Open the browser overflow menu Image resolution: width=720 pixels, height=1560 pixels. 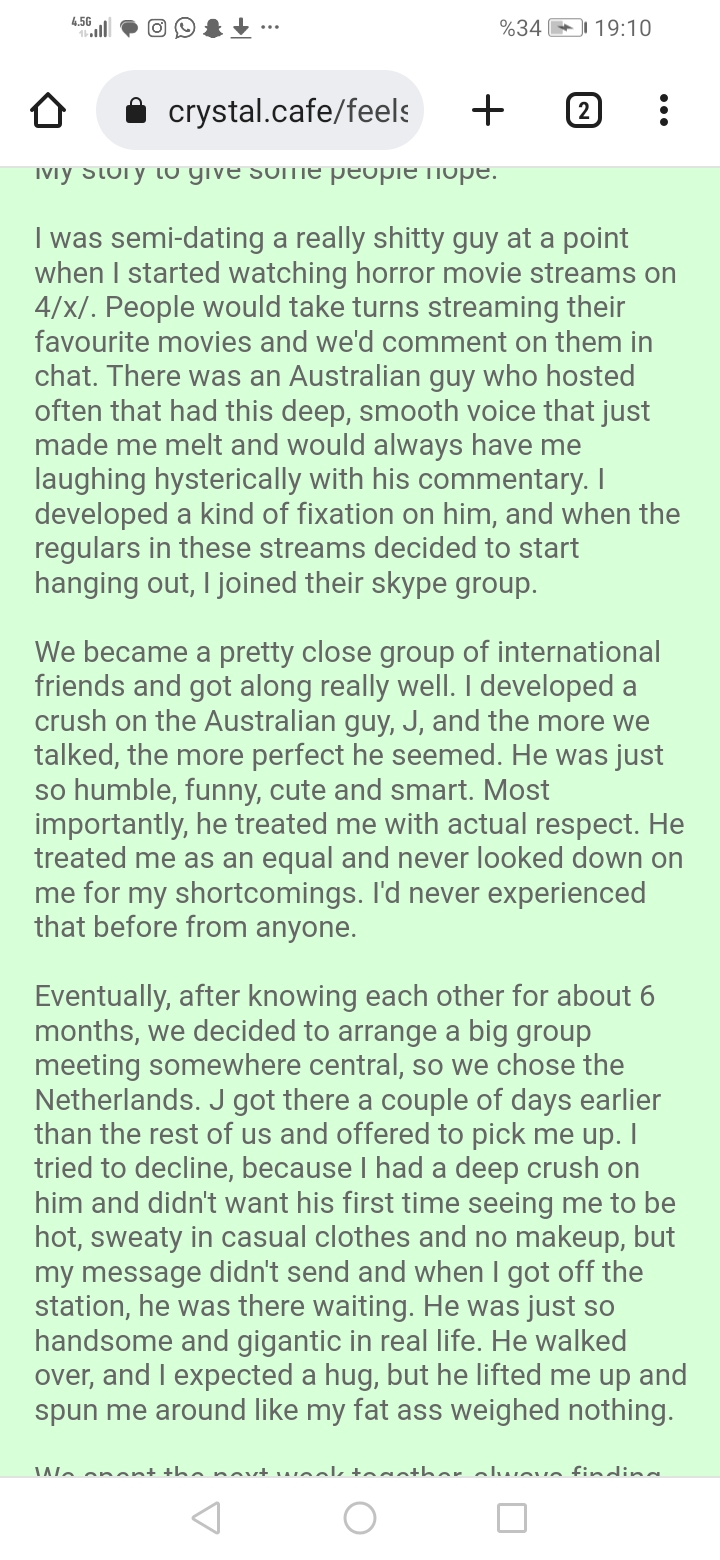click(664, 111)
